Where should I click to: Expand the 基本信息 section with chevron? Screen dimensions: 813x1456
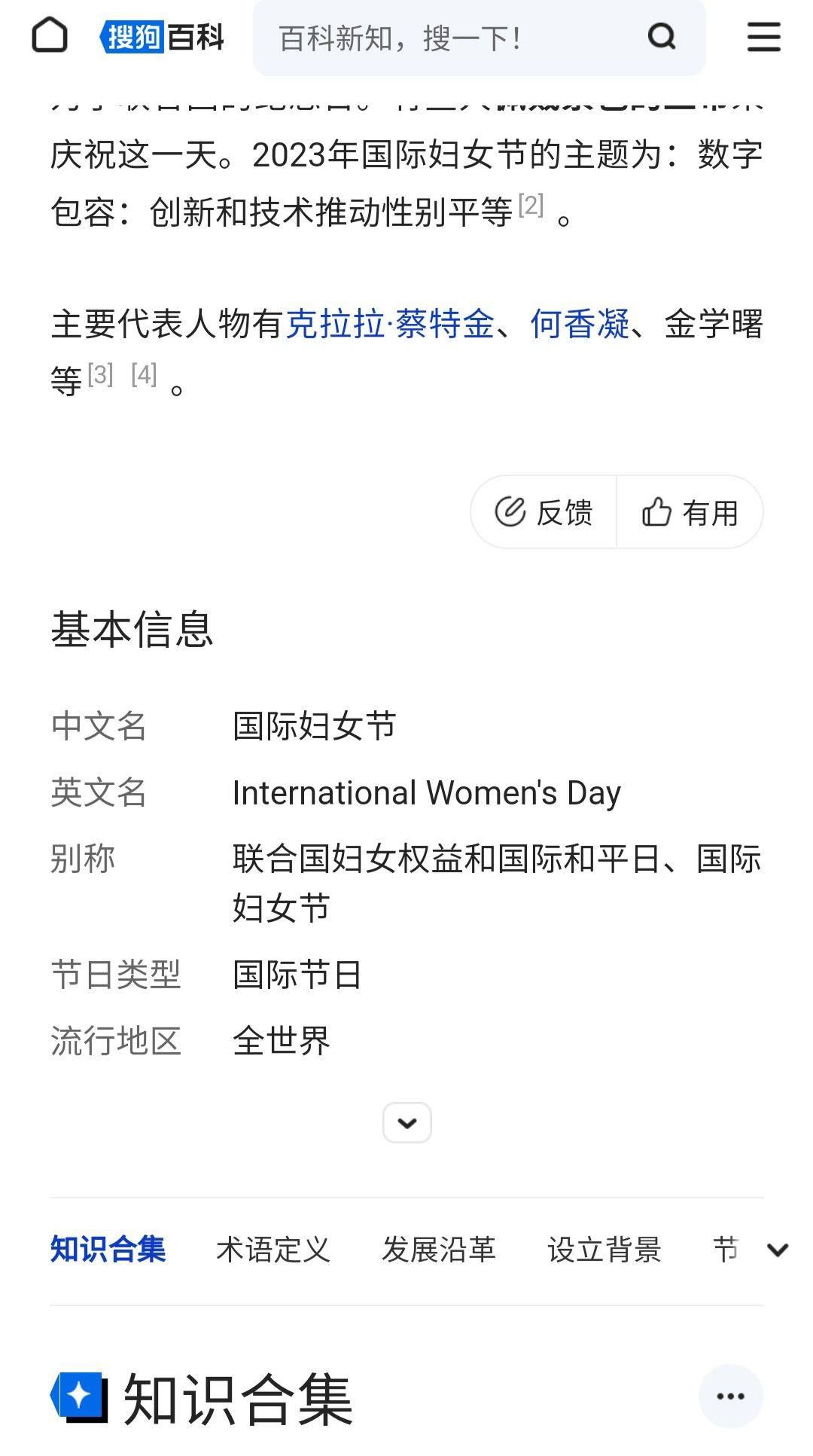pyautogui.click(x=406, y=1122)
